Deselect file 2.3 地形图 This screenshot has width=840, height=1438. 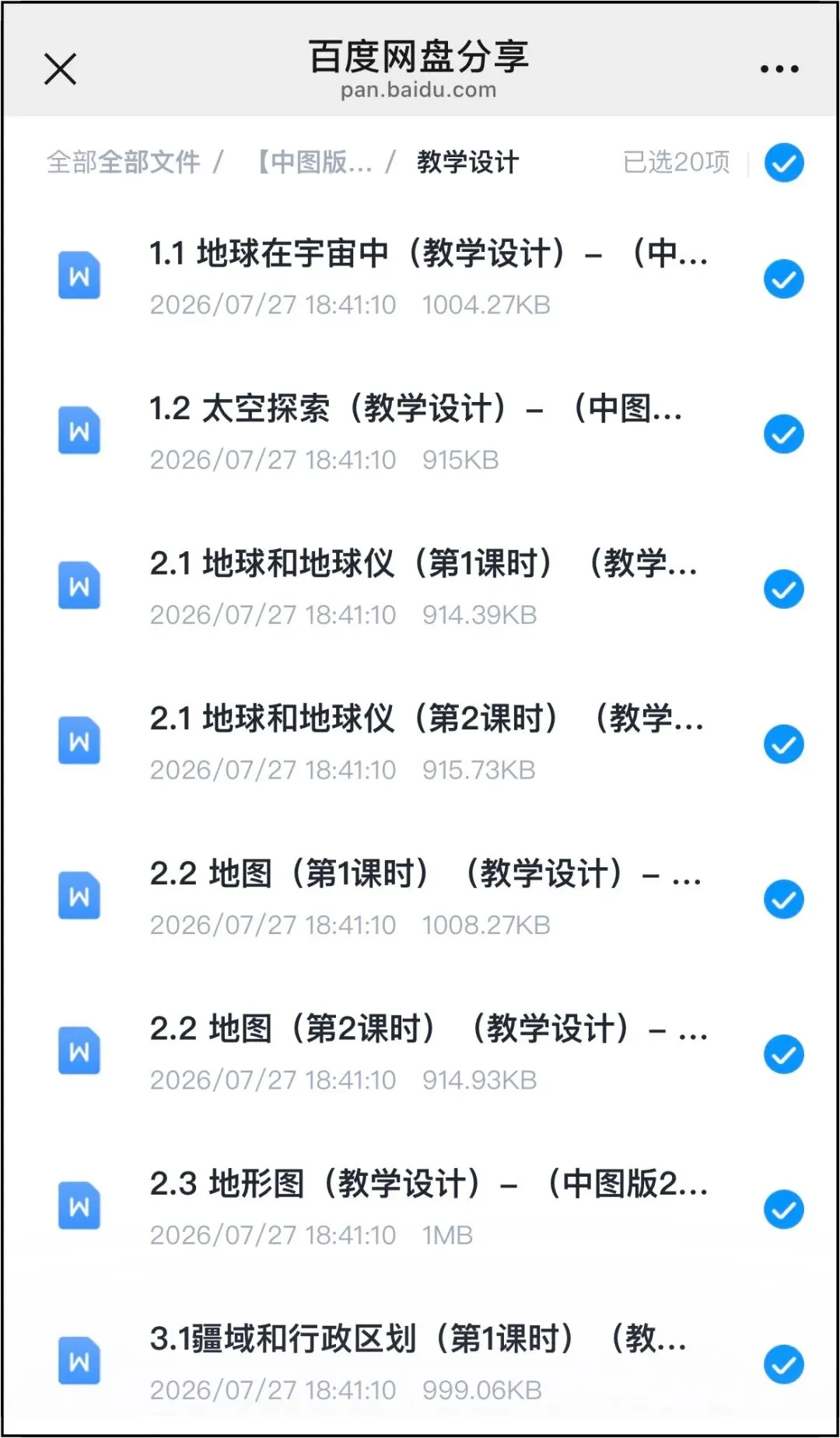[784, 1209]
